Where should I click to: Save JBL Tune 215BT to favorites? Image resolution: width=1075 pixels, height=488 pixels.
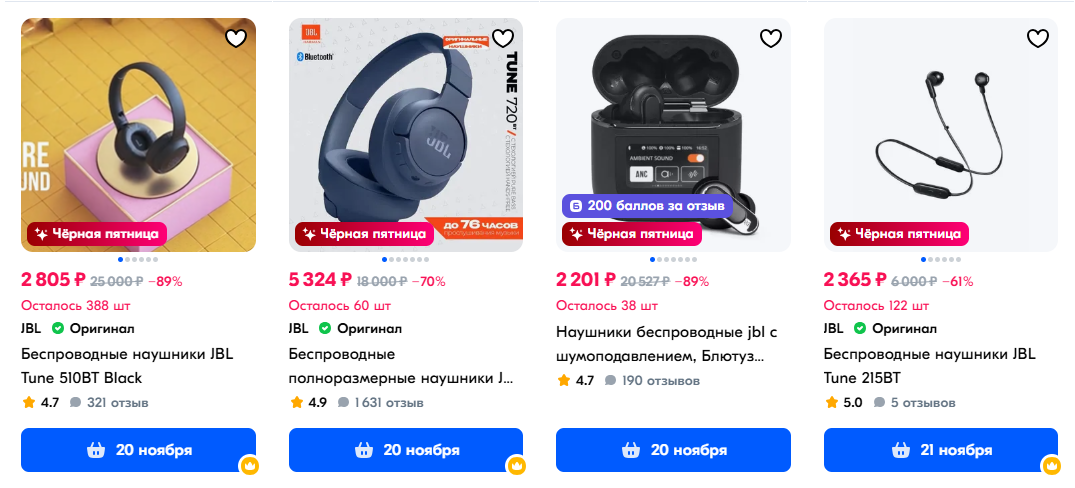click(1039, 39)
